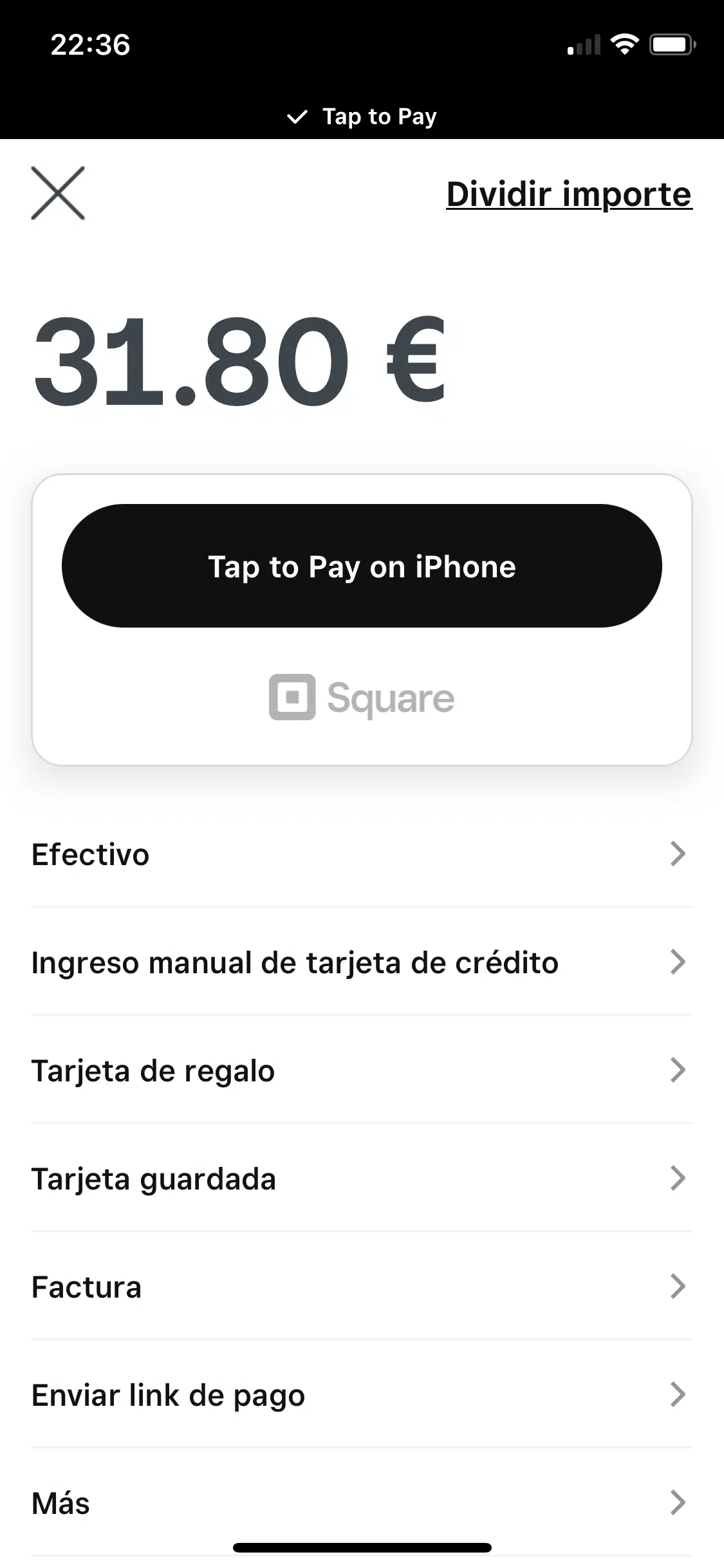Tap the battery indicator icon

[x=671, y=44]
